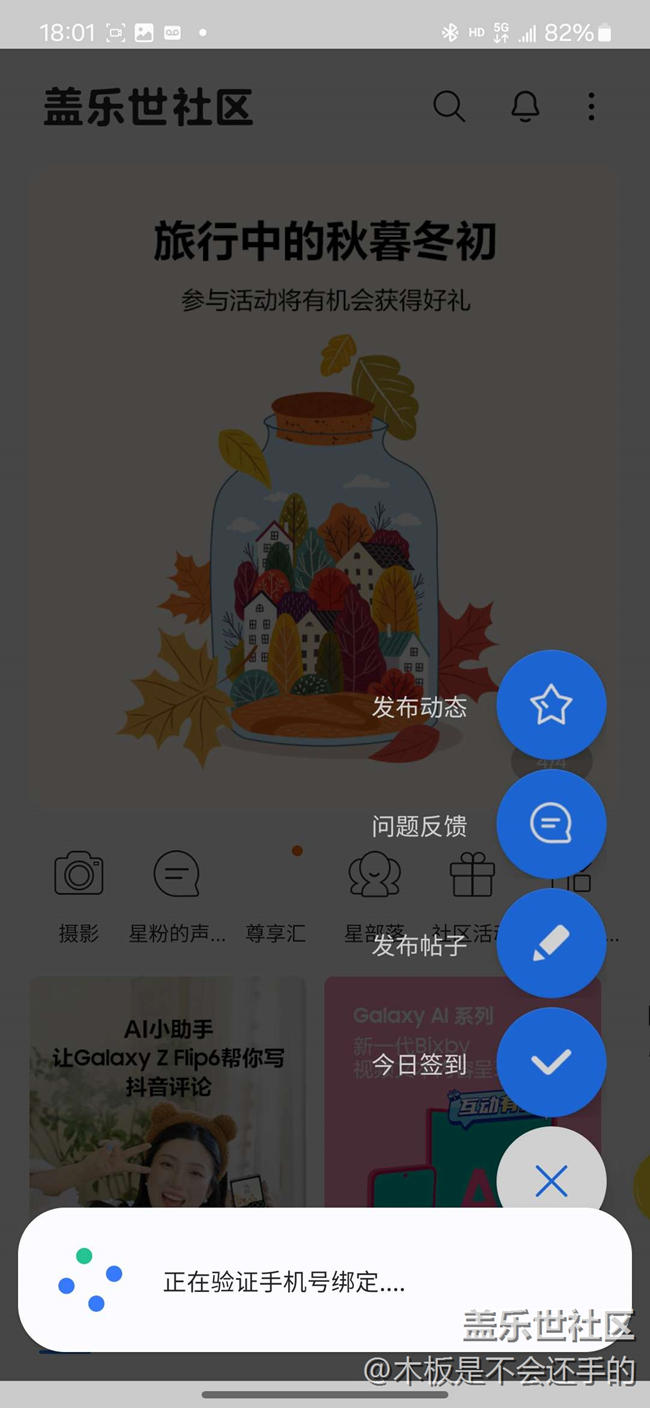Open the 星部落 shortcut
The width and height of the screenshot is (650, 1408).
coord(374,897)
